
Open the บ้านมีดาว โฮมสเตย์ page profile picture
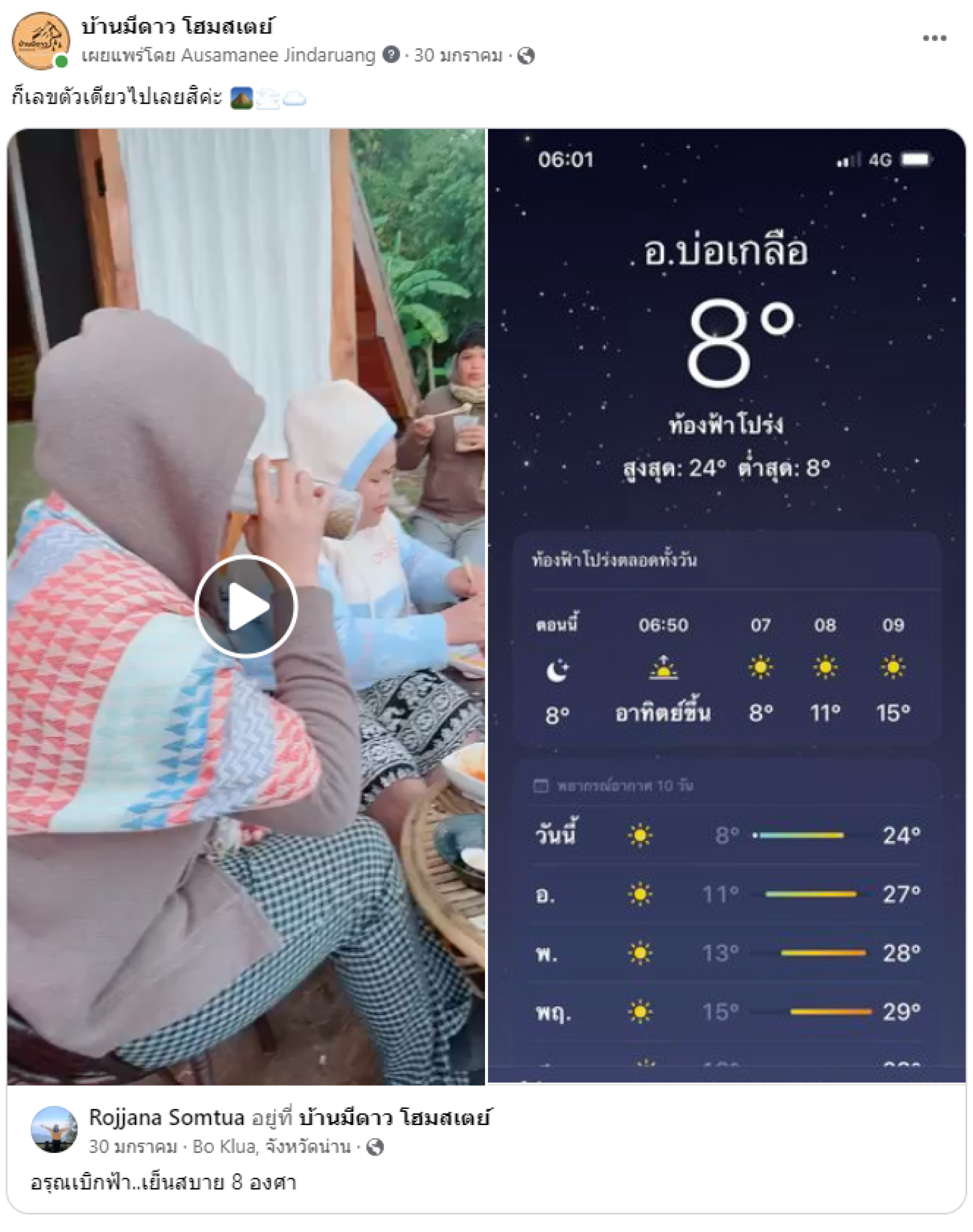41,41
